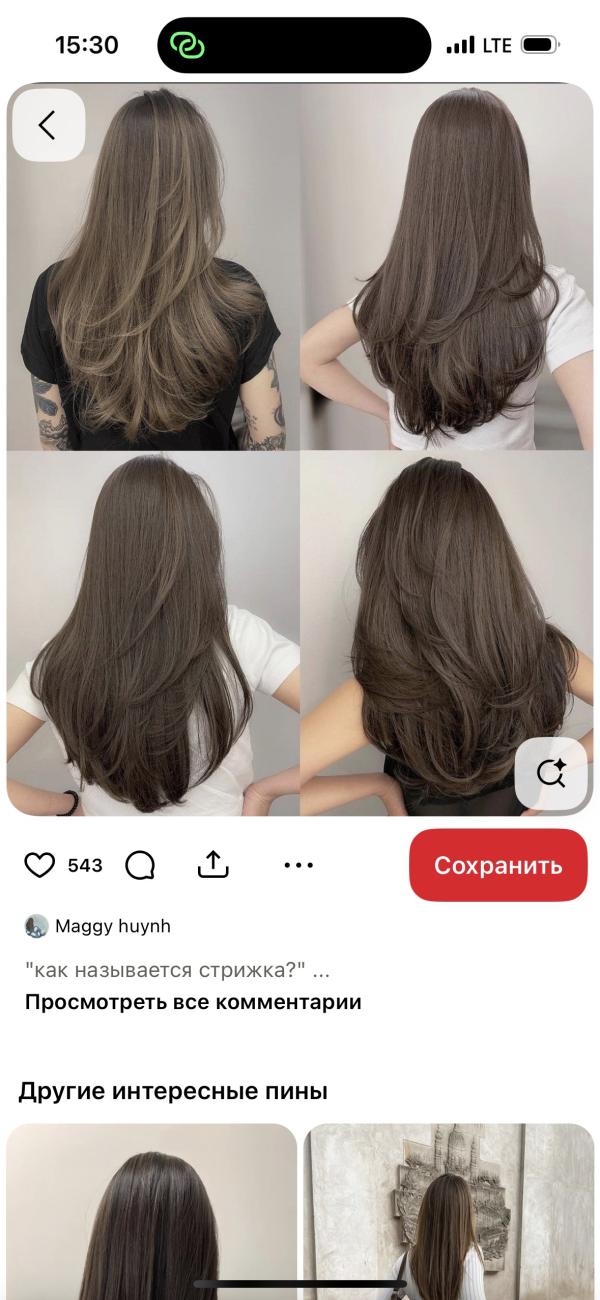Like this pin with the heart icon

tap(43, 865)
